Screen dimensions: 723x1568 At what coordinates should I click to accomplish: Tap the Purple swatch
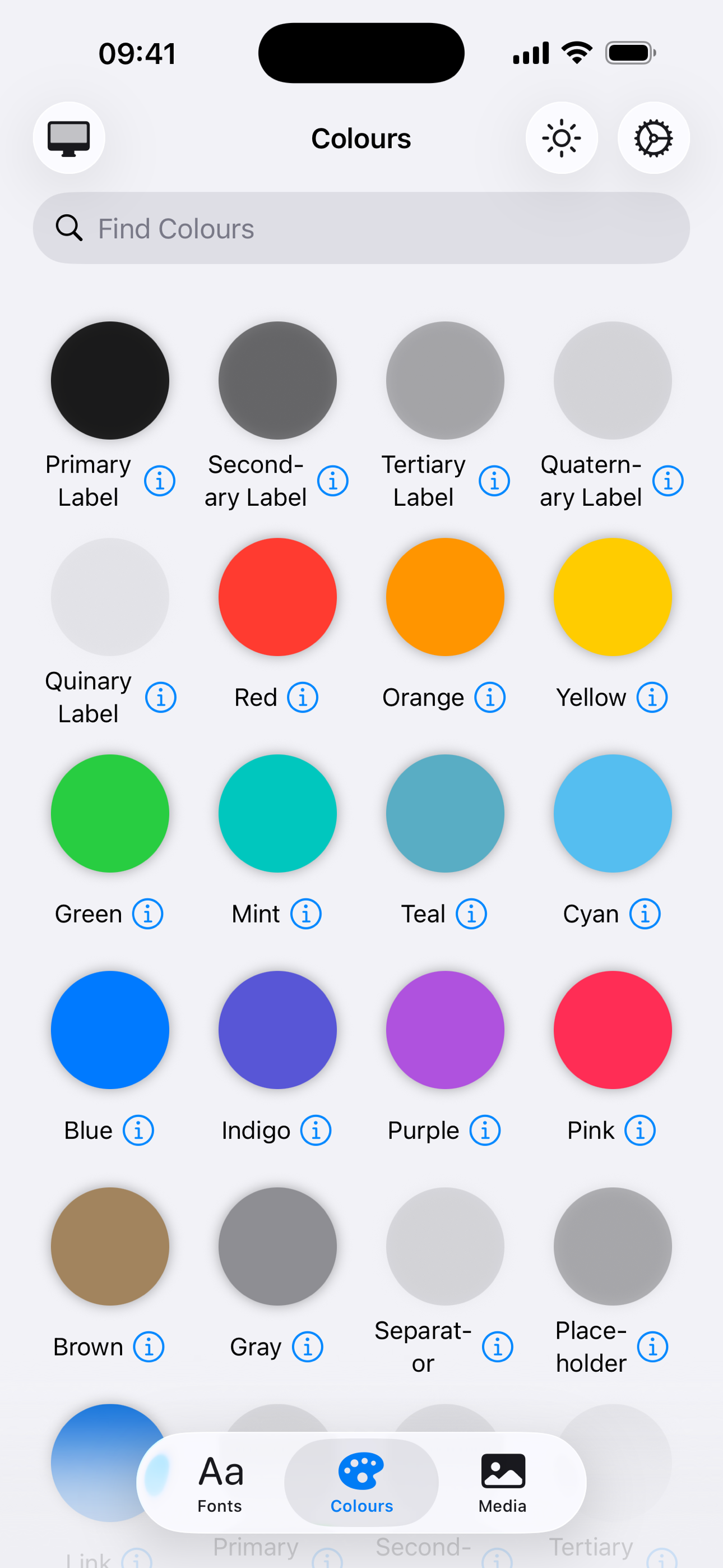445,1029
